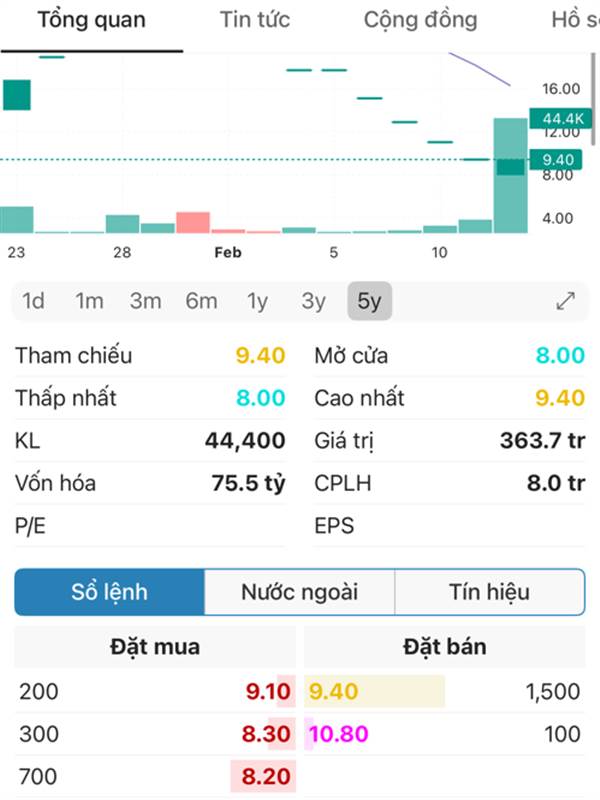Switch to the Tổng quan tab
This screenshot has height=800, width=600.
(x=91, y=20)
